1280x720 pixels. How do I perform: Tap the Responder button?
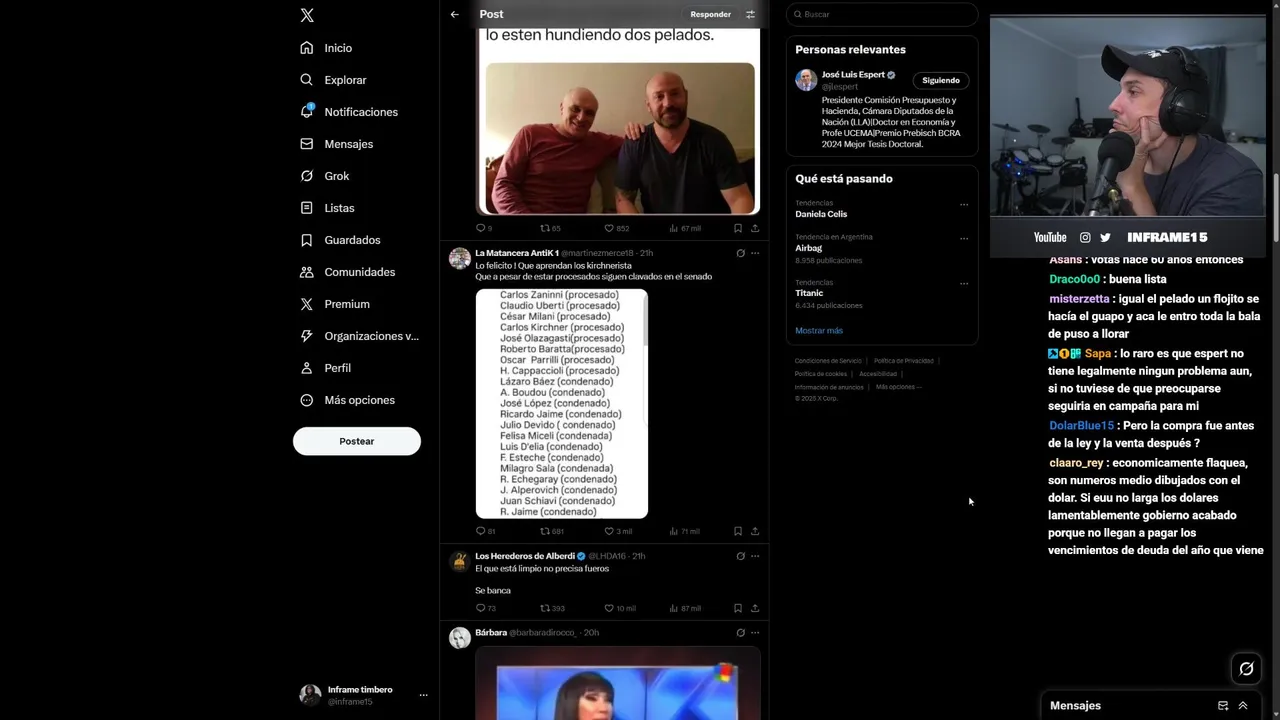pos(710,14)
